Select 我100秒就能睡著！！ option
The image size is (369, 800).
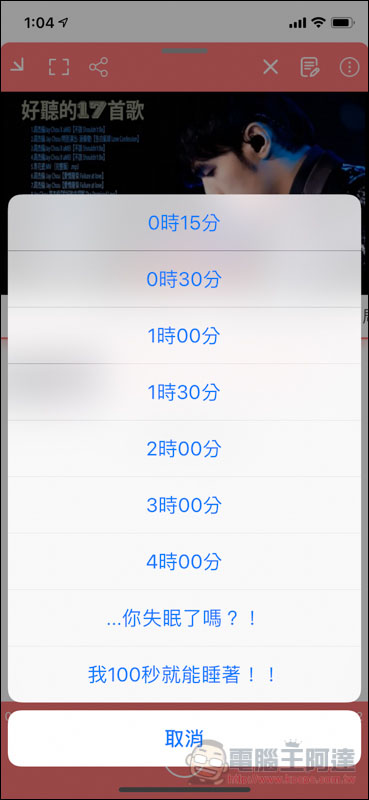coord(184,674)
